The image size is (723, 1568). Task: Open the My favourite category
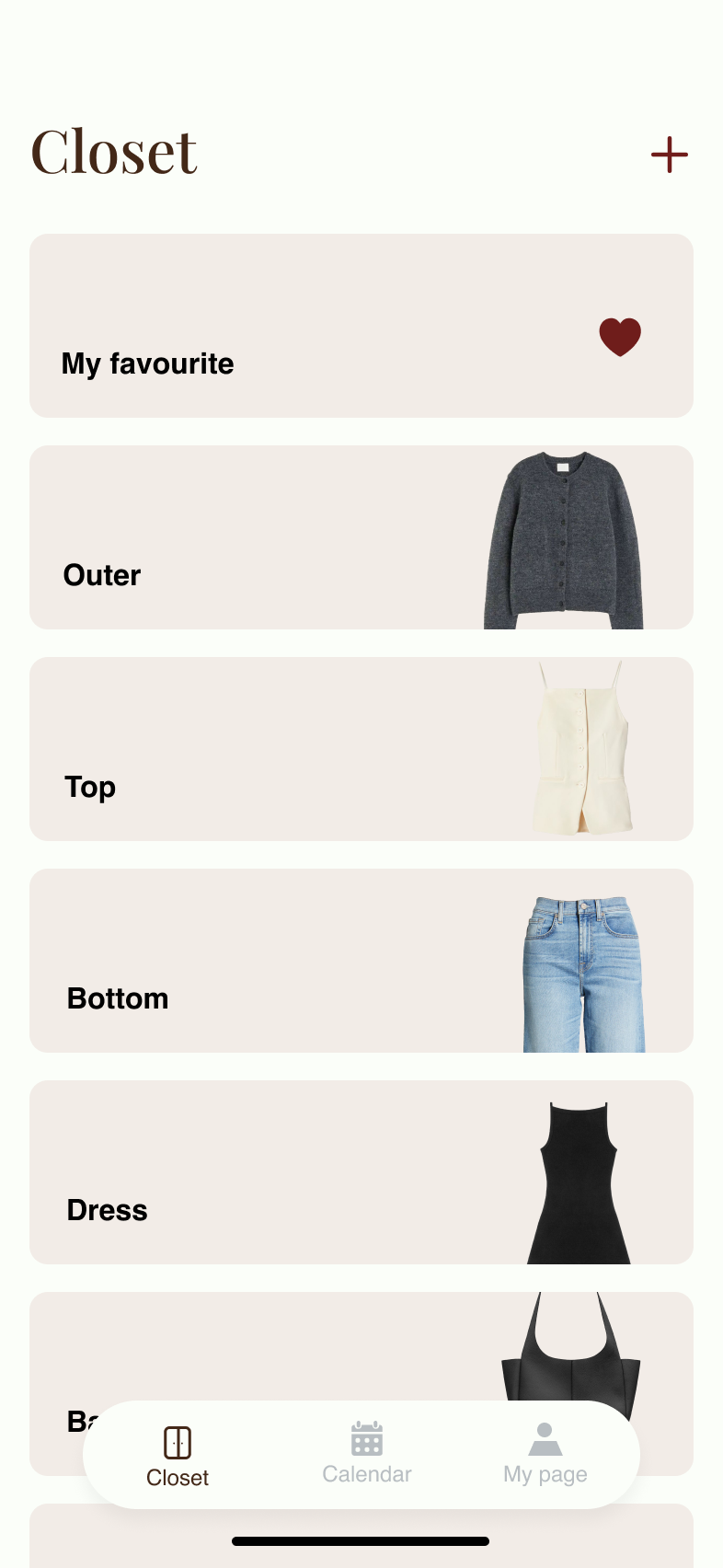point(361,326)
